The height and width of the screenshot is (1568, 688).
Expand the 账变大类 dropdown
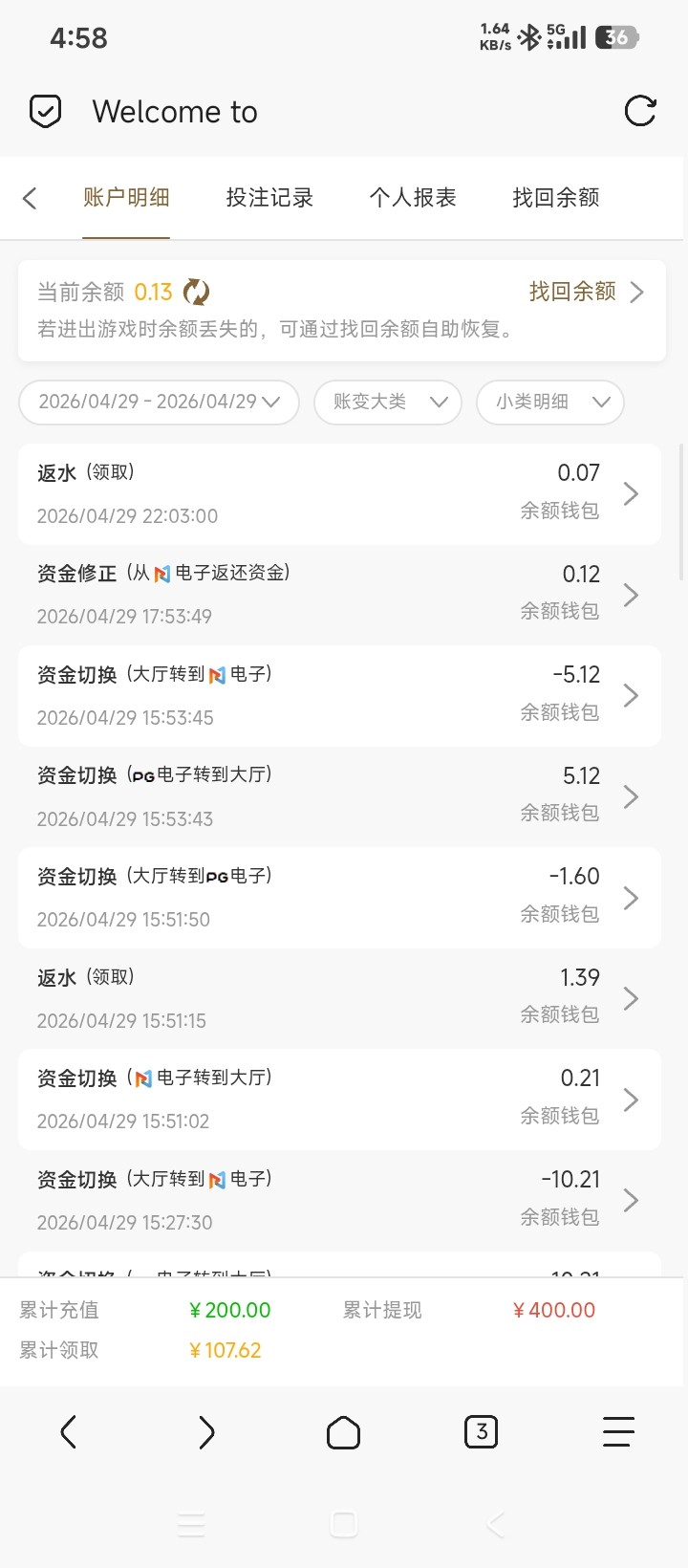(388, 402)
